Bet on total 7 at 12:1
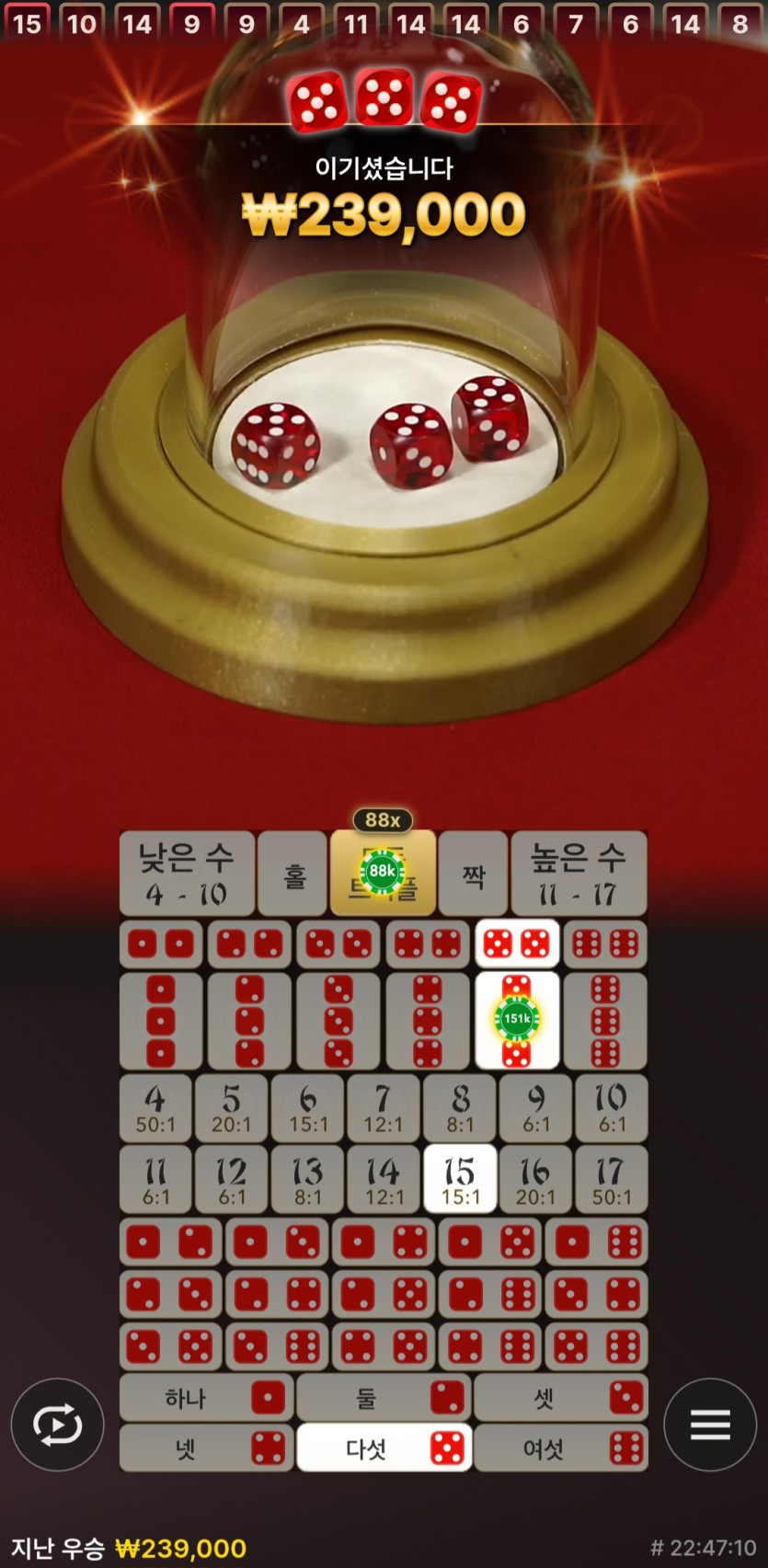This screenshot has height=1568, width=768. (383, 1108)
